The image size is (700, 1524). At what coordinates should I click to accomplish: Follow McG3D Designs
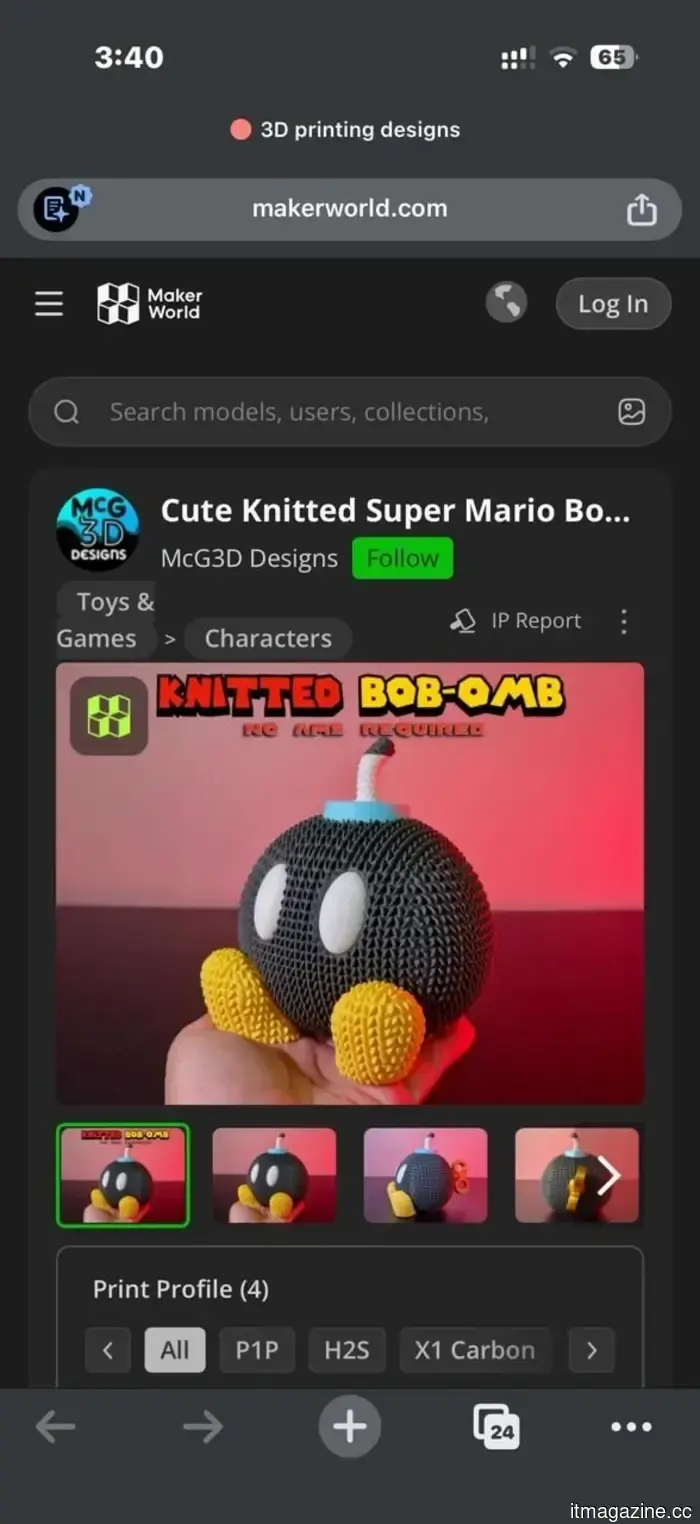(x=402, y=558)
